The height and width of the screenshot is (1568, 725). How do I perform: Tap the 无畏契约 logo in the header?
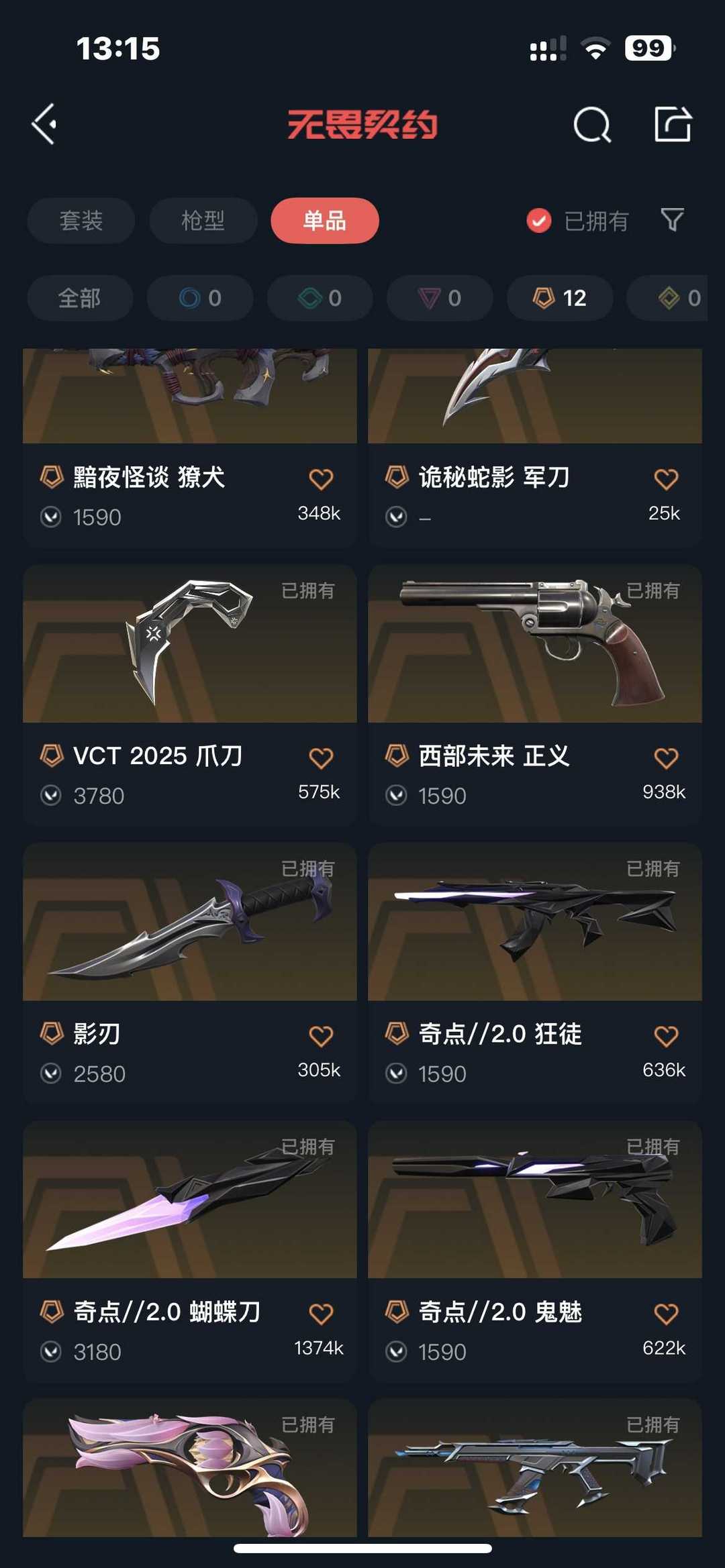(x=362, y=124)
